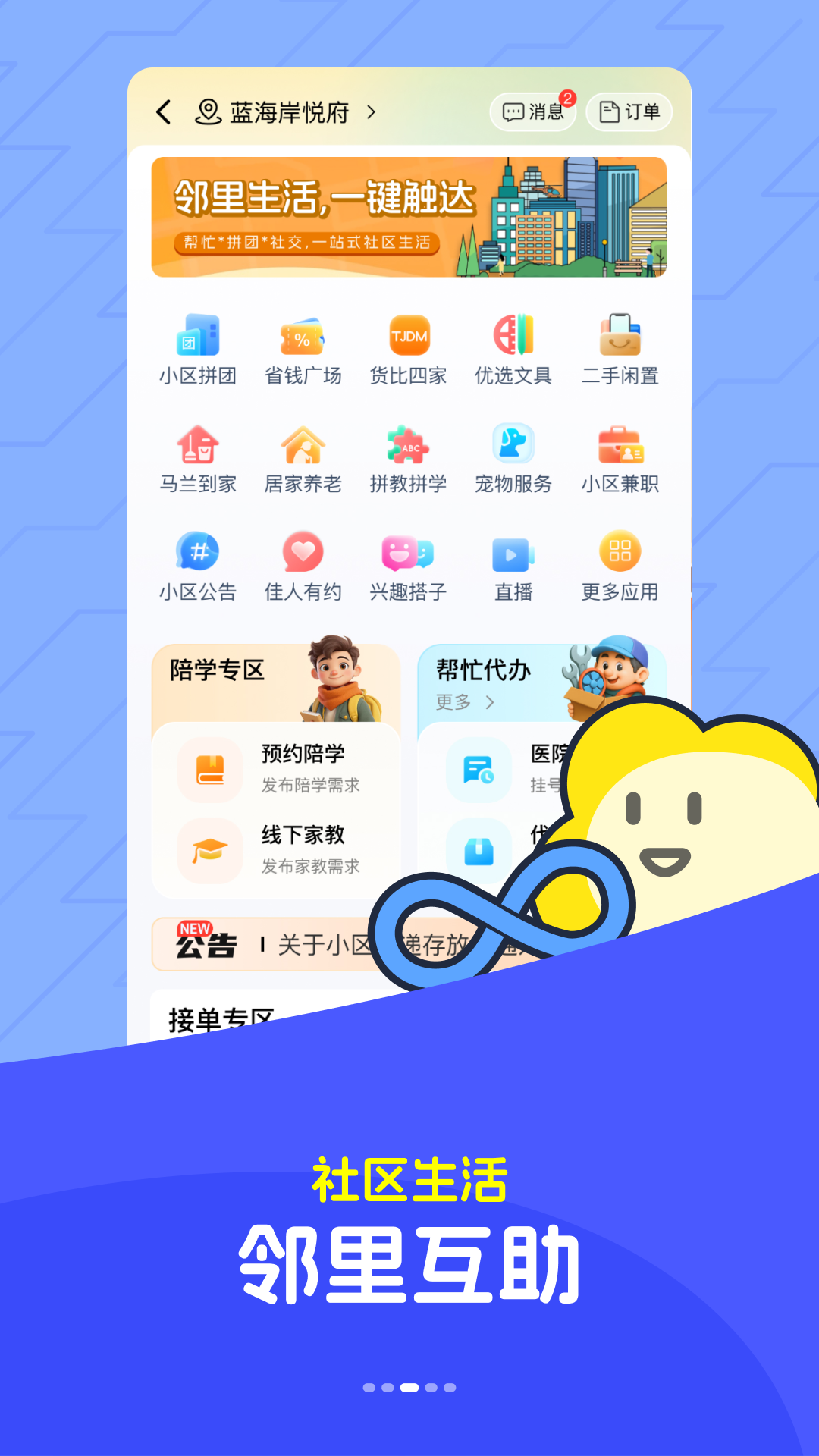Open 更多 in the 帮忙代办 section
This screenshot has width=819, height=1456.
(466, 702)
